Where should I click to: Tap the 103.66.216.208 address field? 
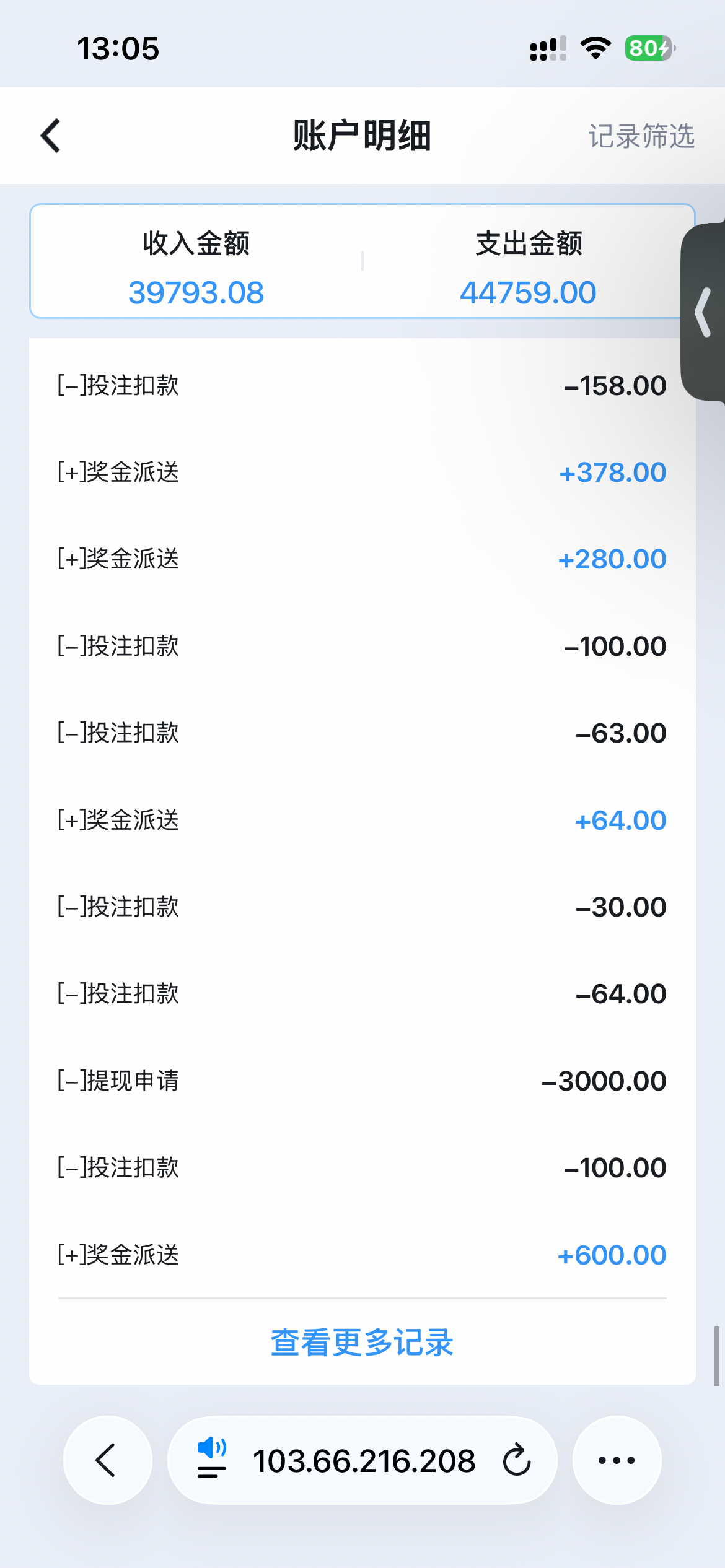(x=364, y=1460)
